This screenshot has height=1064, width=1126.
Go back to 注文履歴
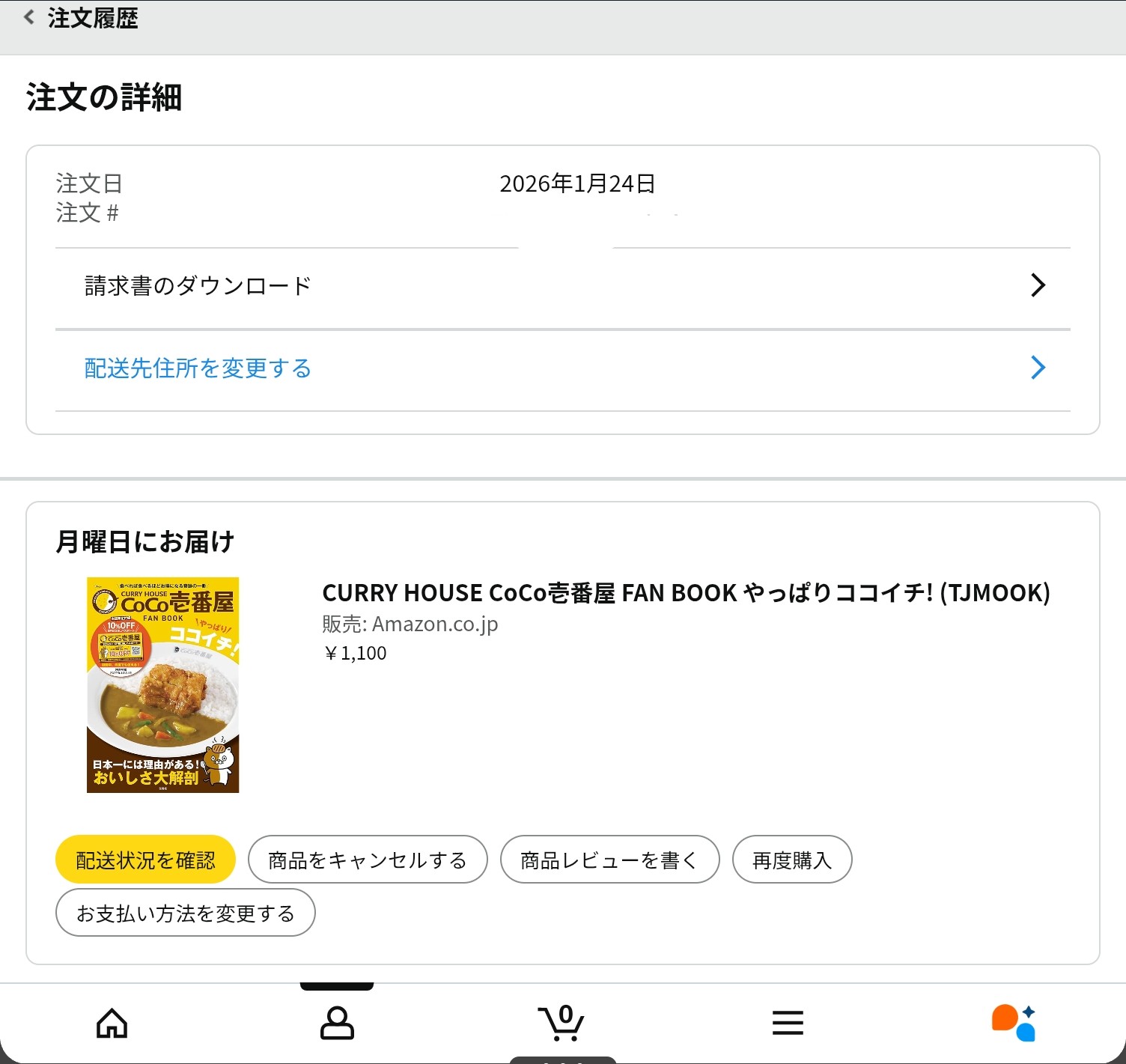(30, 18)
